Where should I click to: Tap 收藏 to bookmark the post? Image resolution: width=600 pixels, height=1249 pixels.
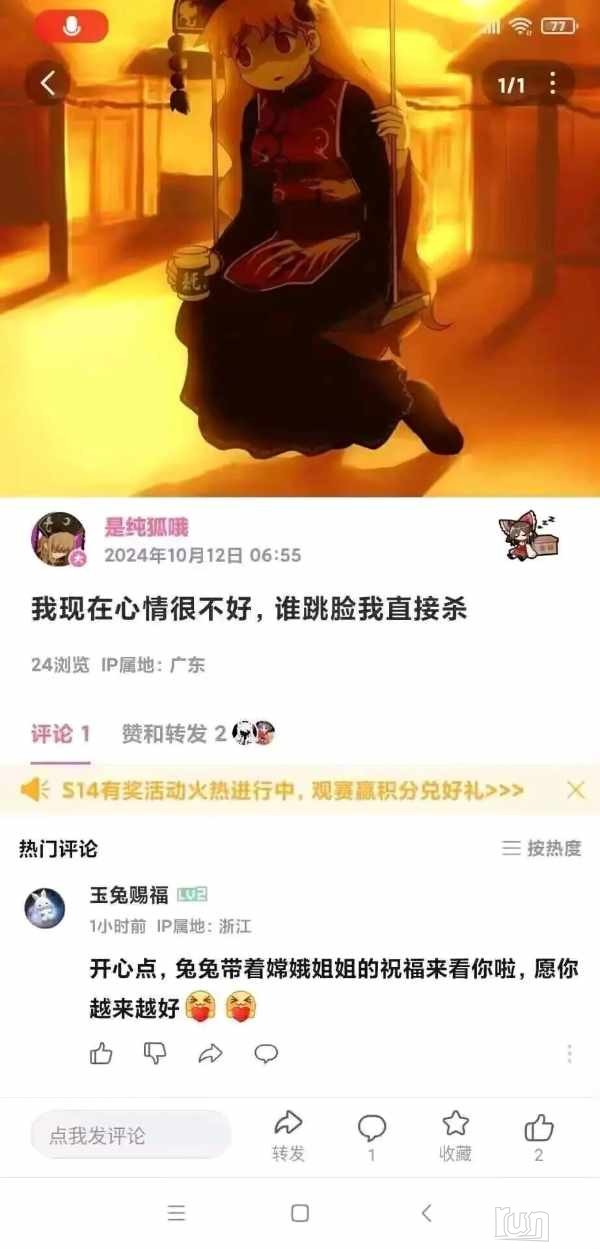pyautogui.click(x=455, y=1135)
